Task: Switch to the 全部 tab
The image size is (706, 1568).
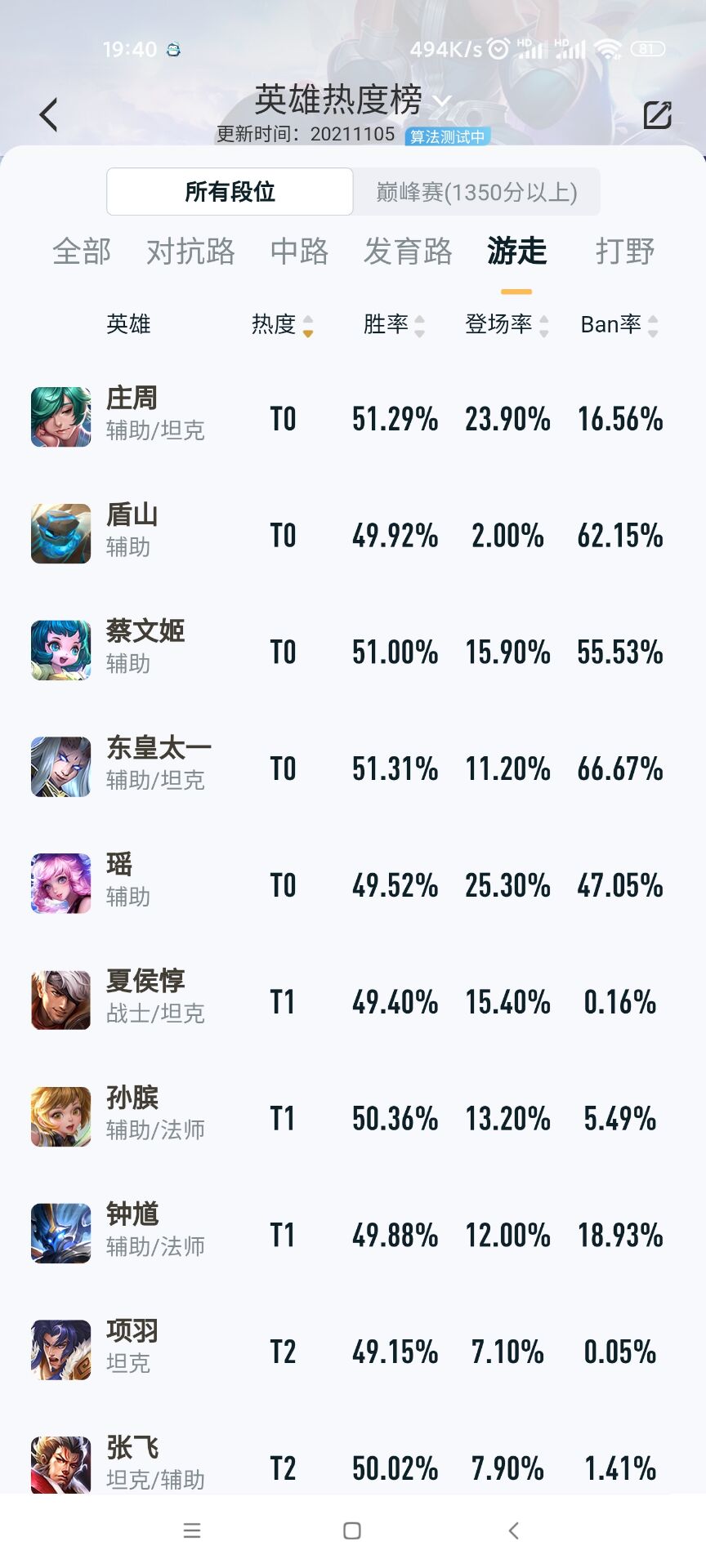Action: click(82, 252)
